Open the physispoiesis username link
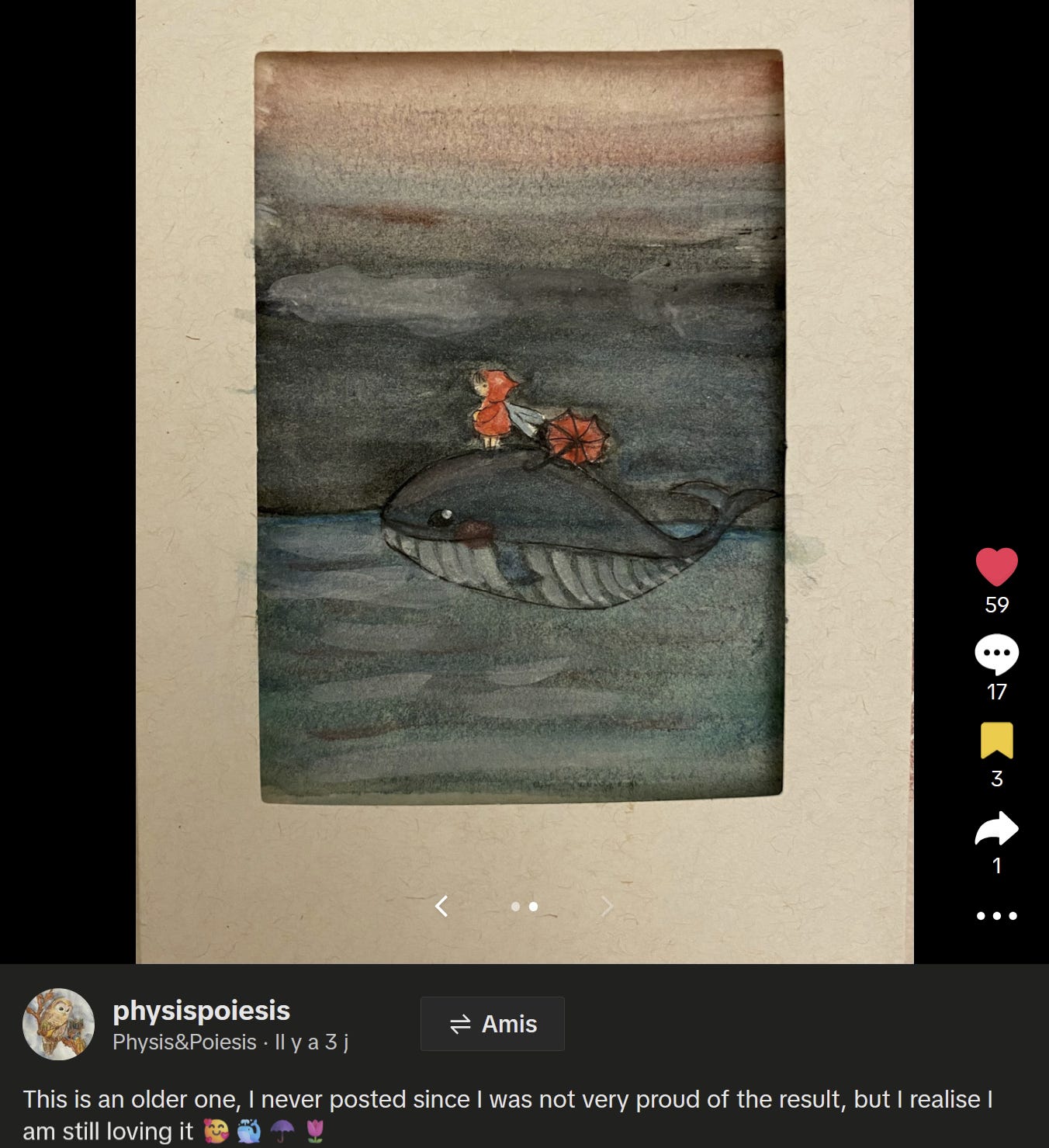 (x=201, y=1011)
